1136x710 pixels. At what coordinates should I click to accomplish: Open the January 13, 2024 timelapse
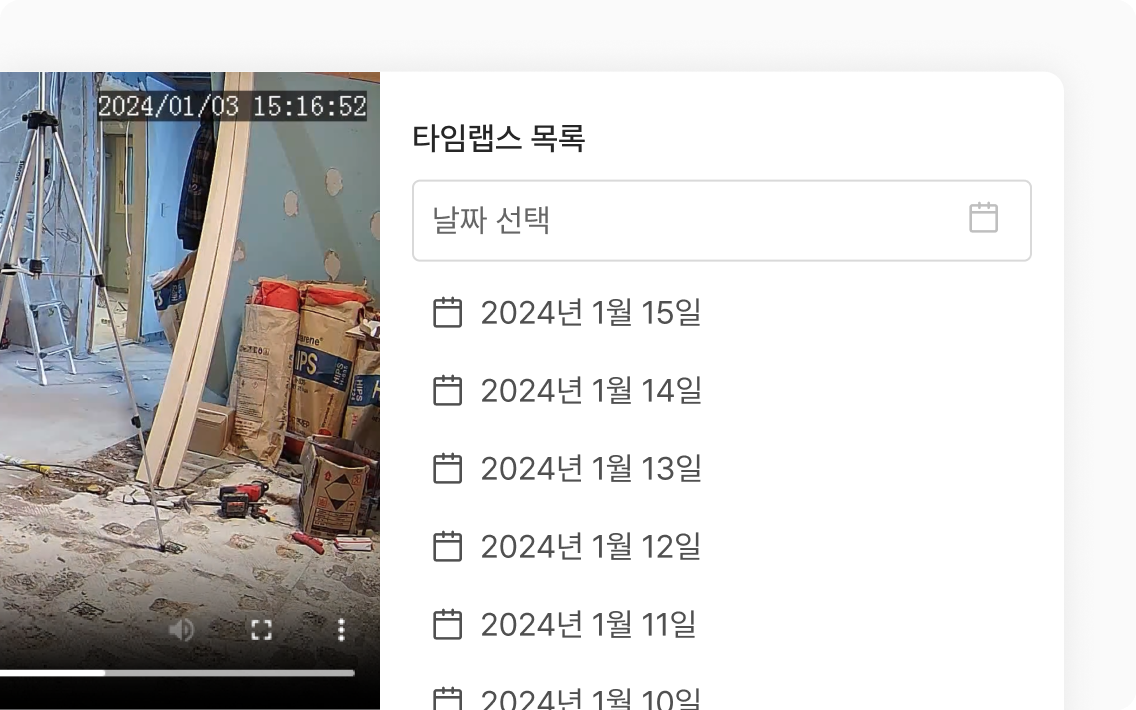590,468
